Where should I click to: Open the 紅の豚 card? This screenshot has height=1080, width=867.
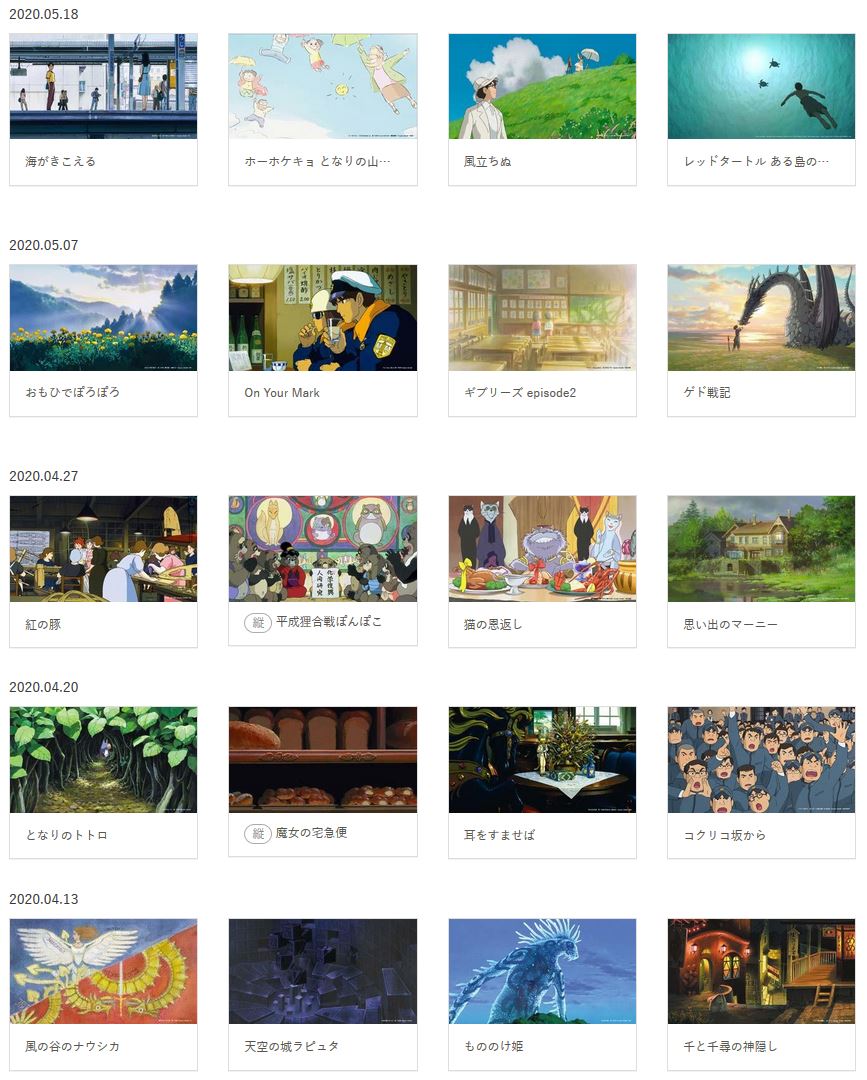tap(103, 571)
